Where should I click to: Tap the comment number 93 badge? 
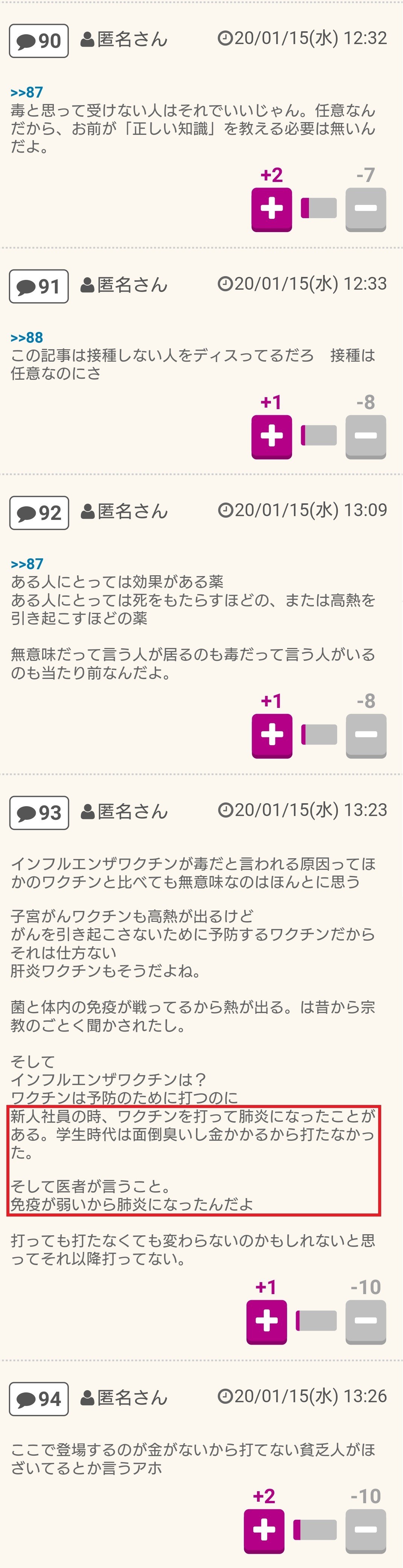click(x=39, y=813)
